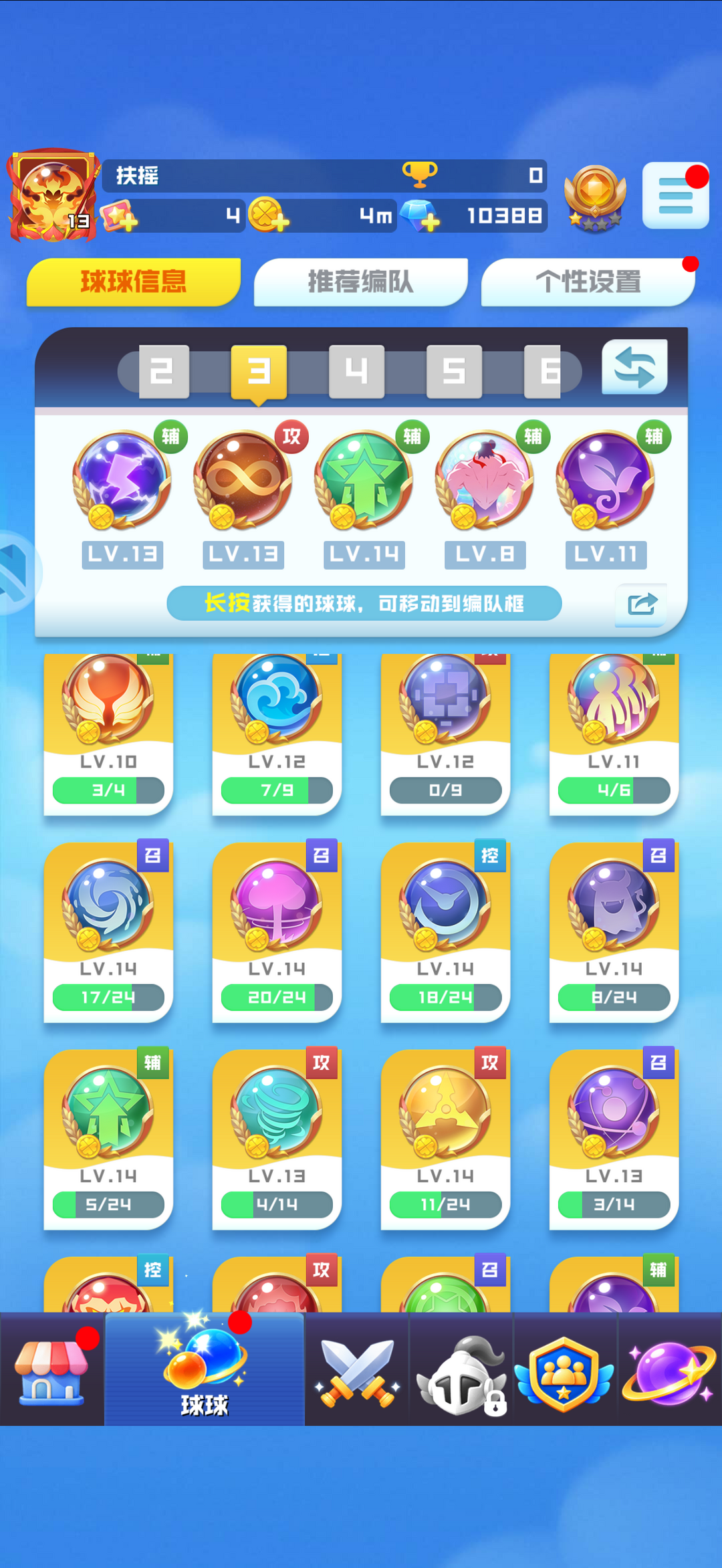Open the lightning ball LV.13 in the team
This screenshot has width=722, height=1568.
[x=122, y=478]
